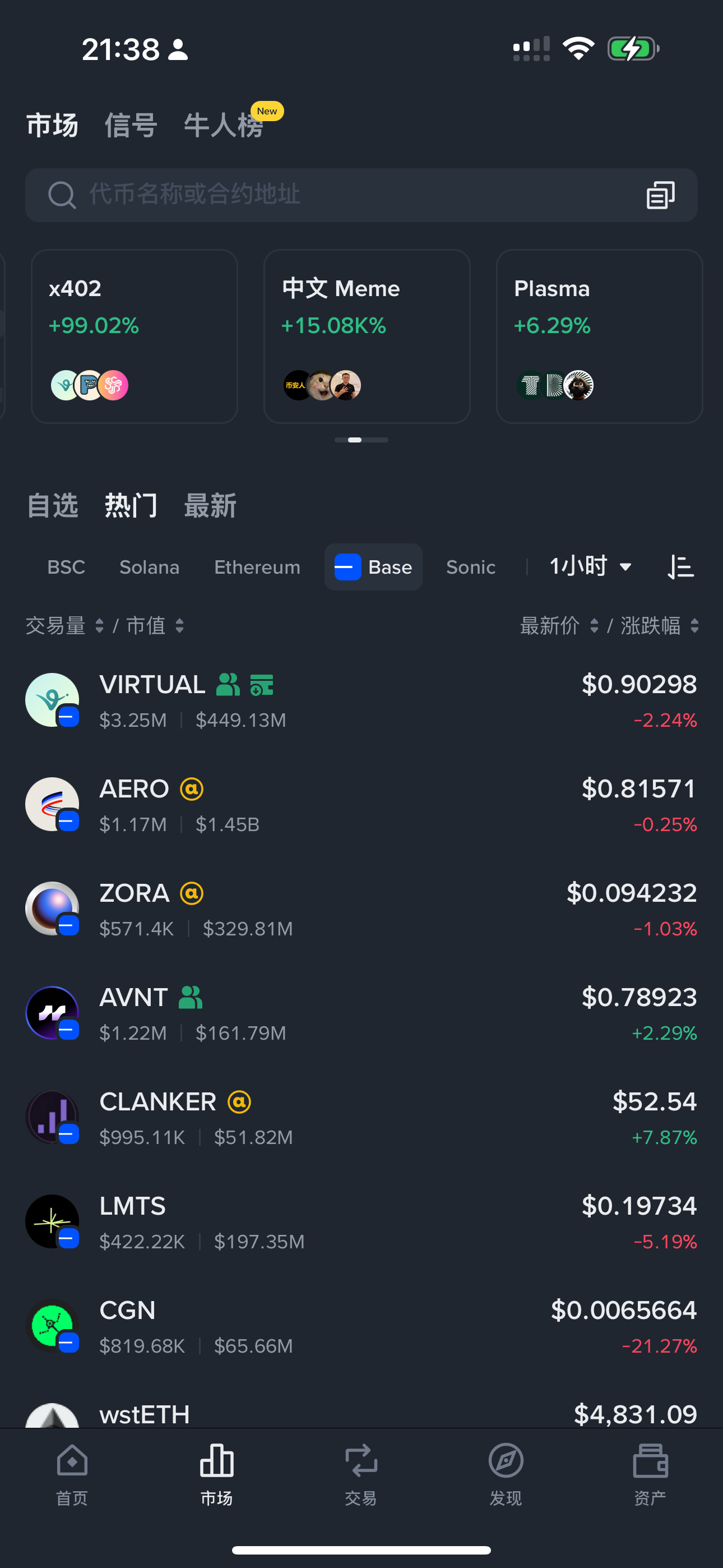Click the paste icon in the search bar
This screenshot has height=1568, width=723.
(x=660, y=195)
